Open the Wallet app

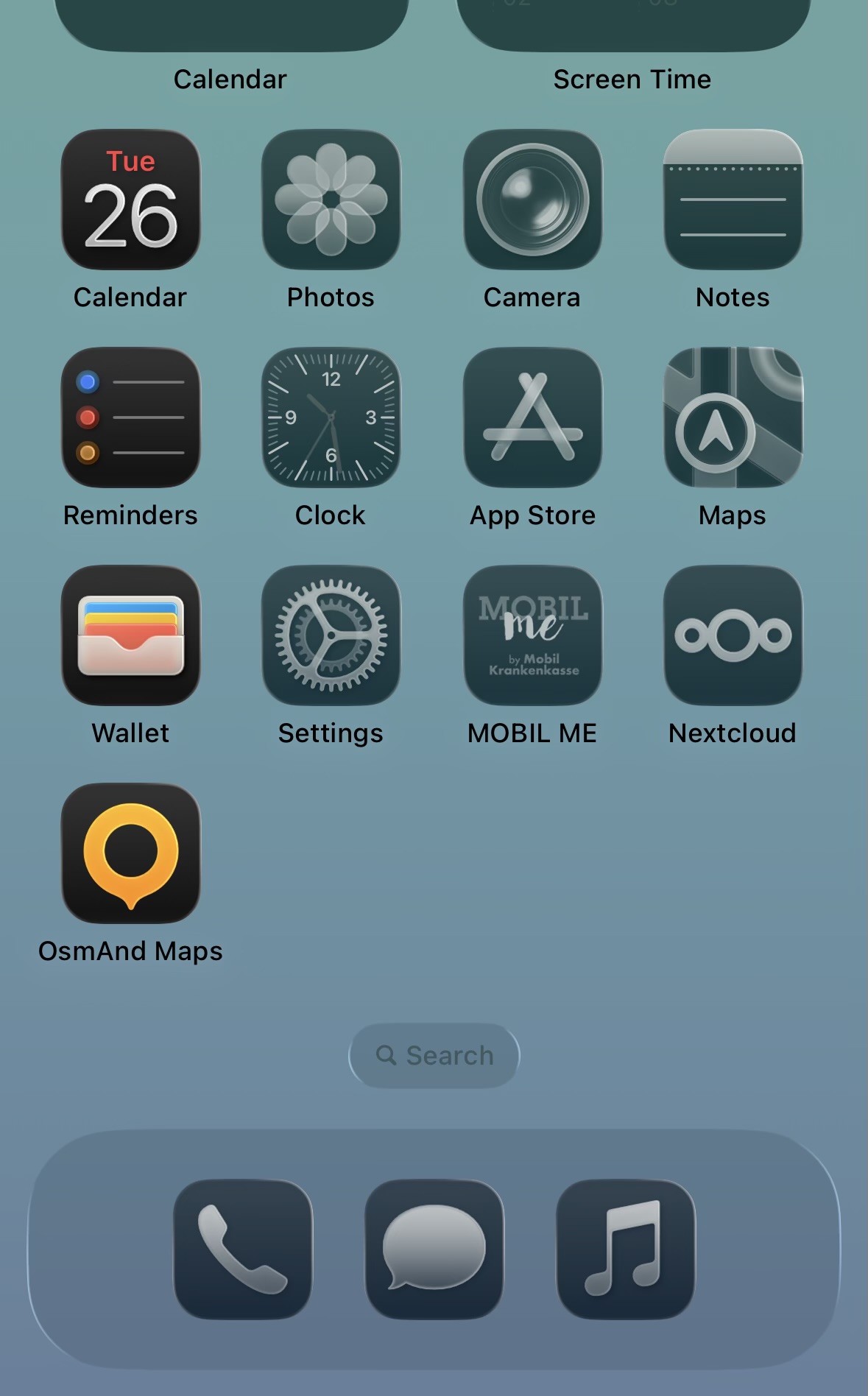pyautogui.click(x=130, y=635)
